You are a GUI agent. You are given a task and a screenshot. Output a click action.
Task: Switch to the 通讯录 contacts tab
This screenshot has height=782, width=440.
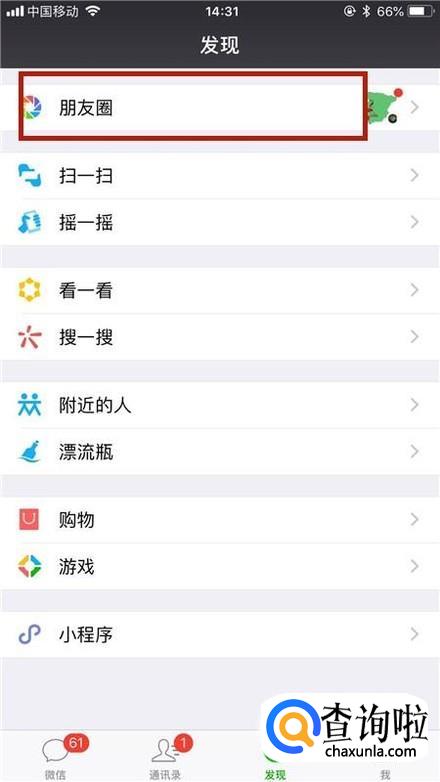coord(165,757)
